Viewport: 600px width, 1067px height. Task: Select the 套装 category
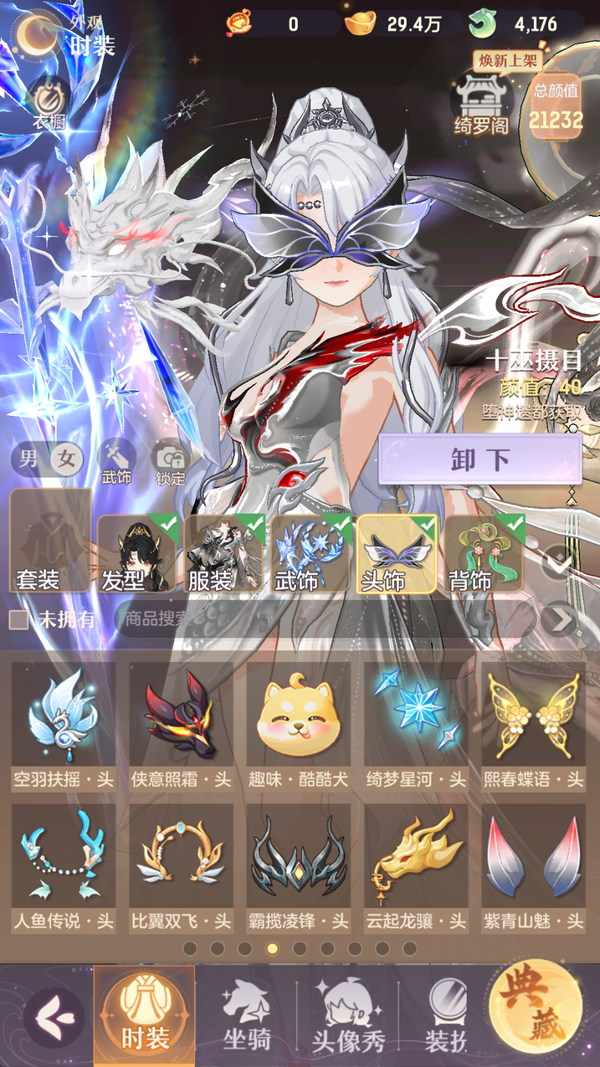[51, 541]
